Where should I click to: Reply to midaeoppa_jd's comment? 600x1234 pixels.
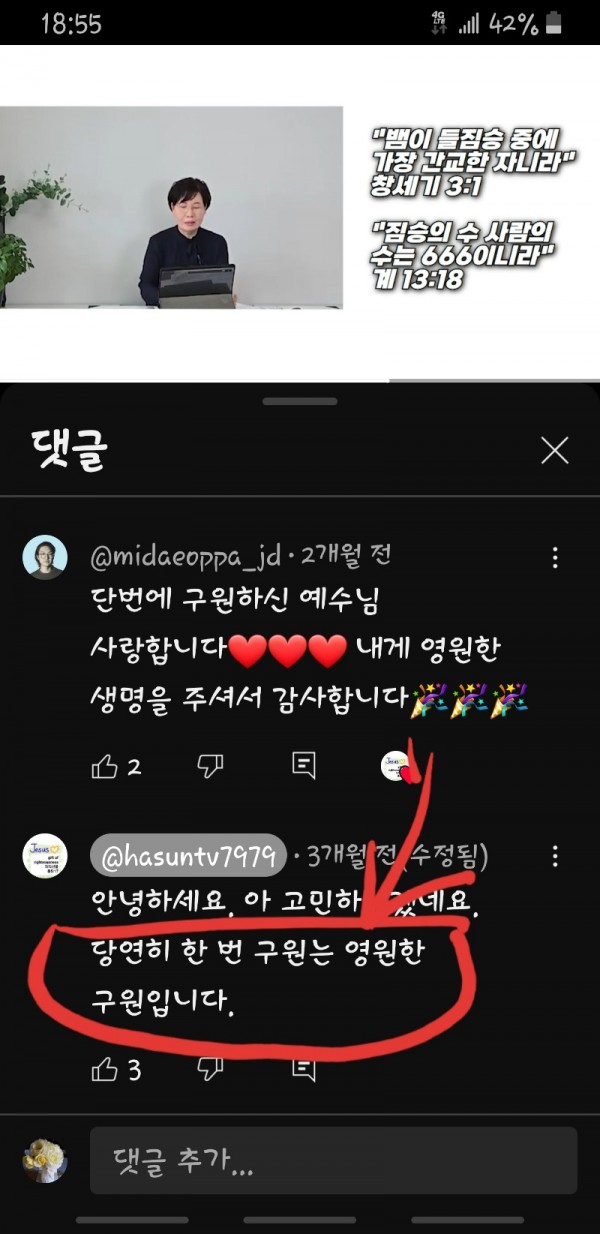pos(304,766)
